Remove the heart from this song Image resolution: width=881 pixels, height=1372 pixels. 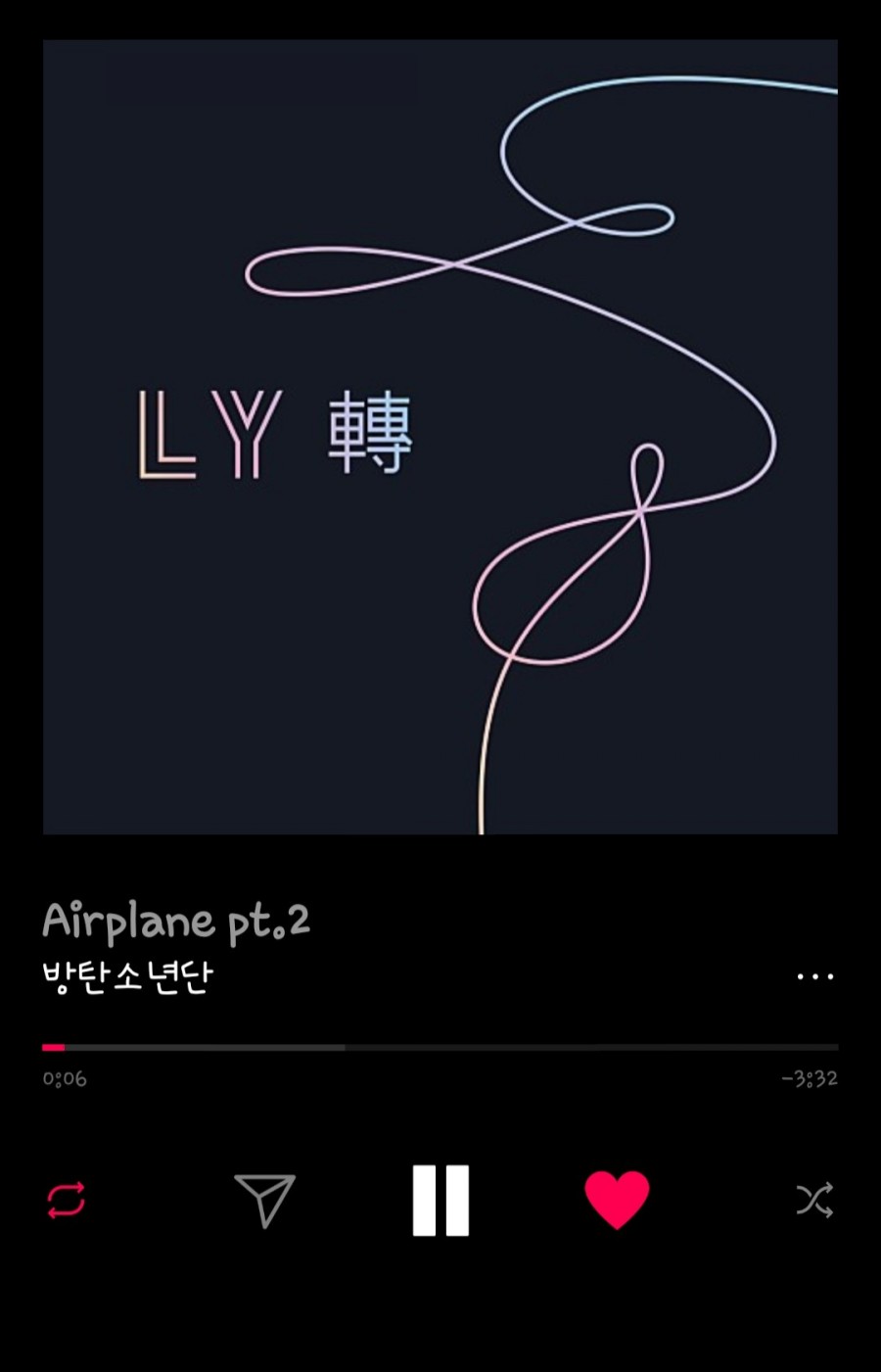pyautogui.click(x=617, y=1199)
